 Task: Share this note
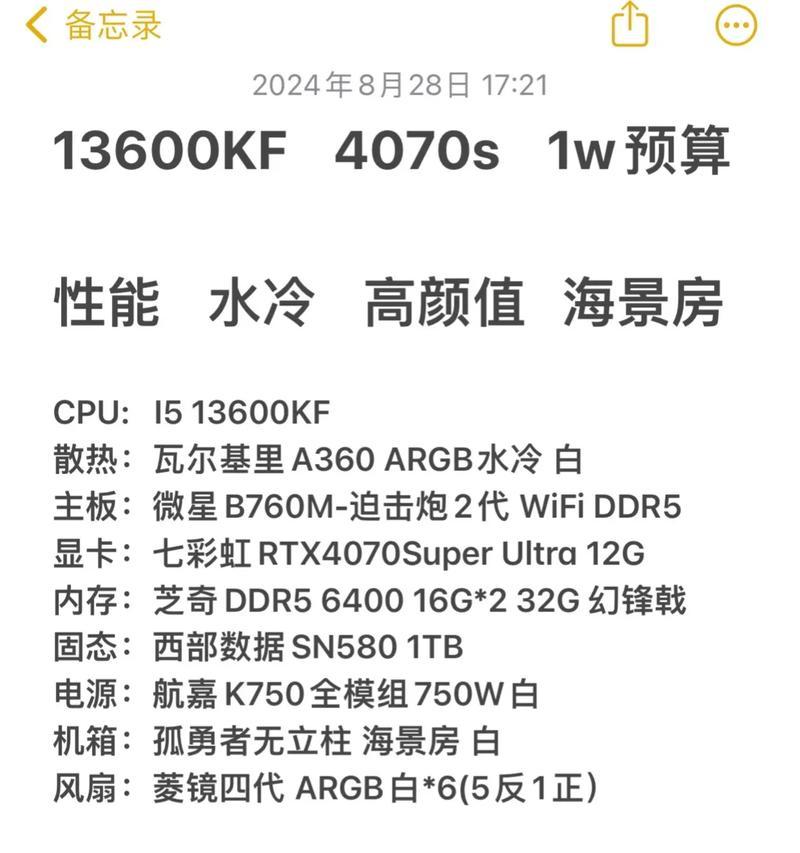click(629, 24)
